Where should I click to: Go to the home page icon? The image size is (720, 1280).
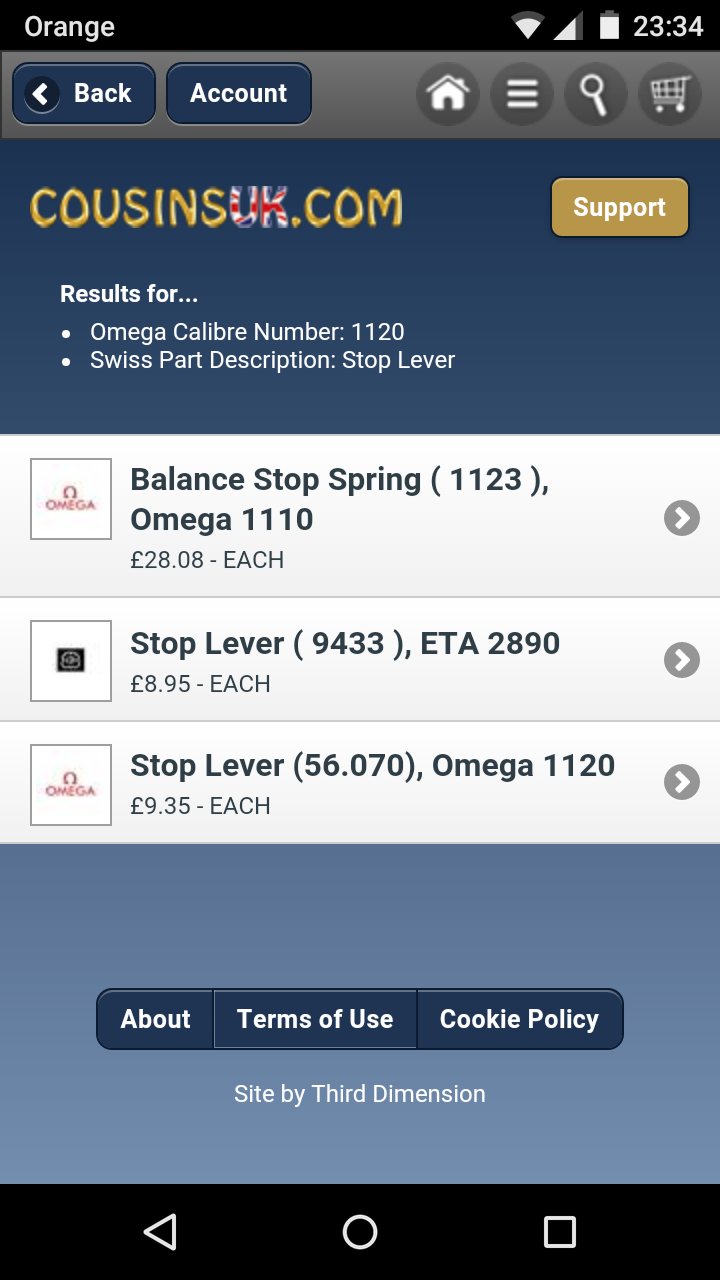point(447,94)
